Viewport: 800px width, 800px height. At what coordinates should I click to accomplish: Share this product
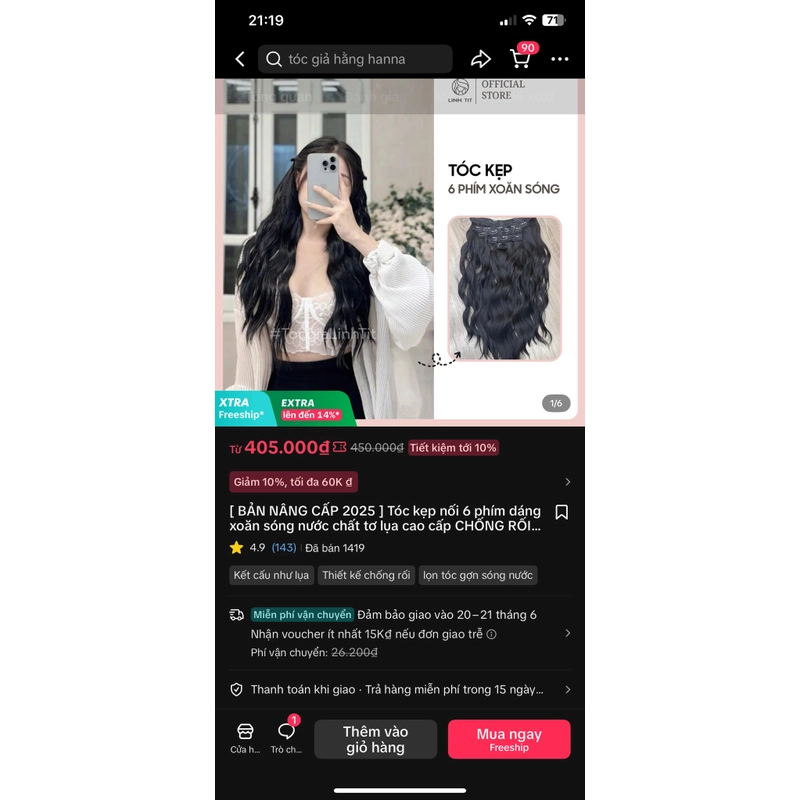tap(481, 59)
